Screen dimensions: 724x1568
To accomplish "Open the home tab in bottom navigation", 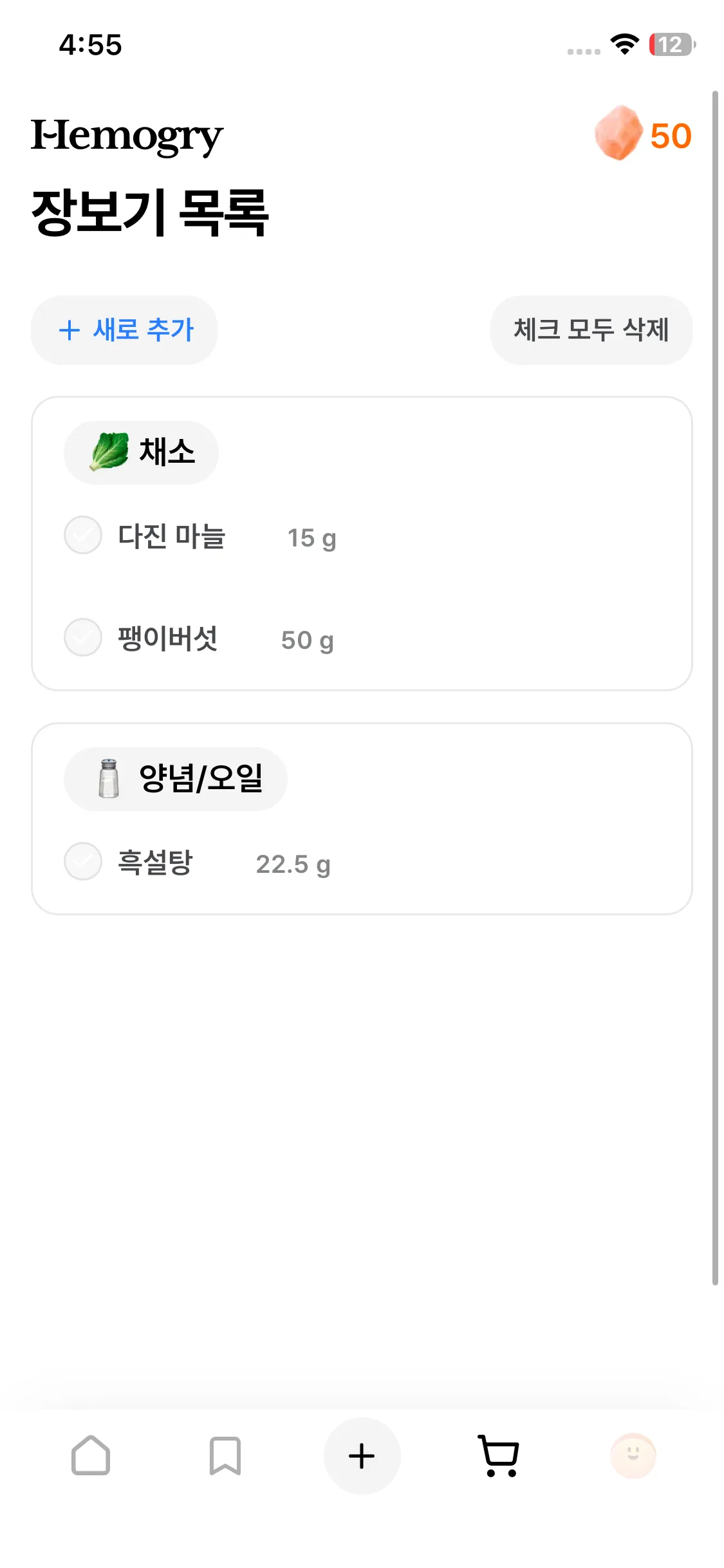I will point(91,1456).
